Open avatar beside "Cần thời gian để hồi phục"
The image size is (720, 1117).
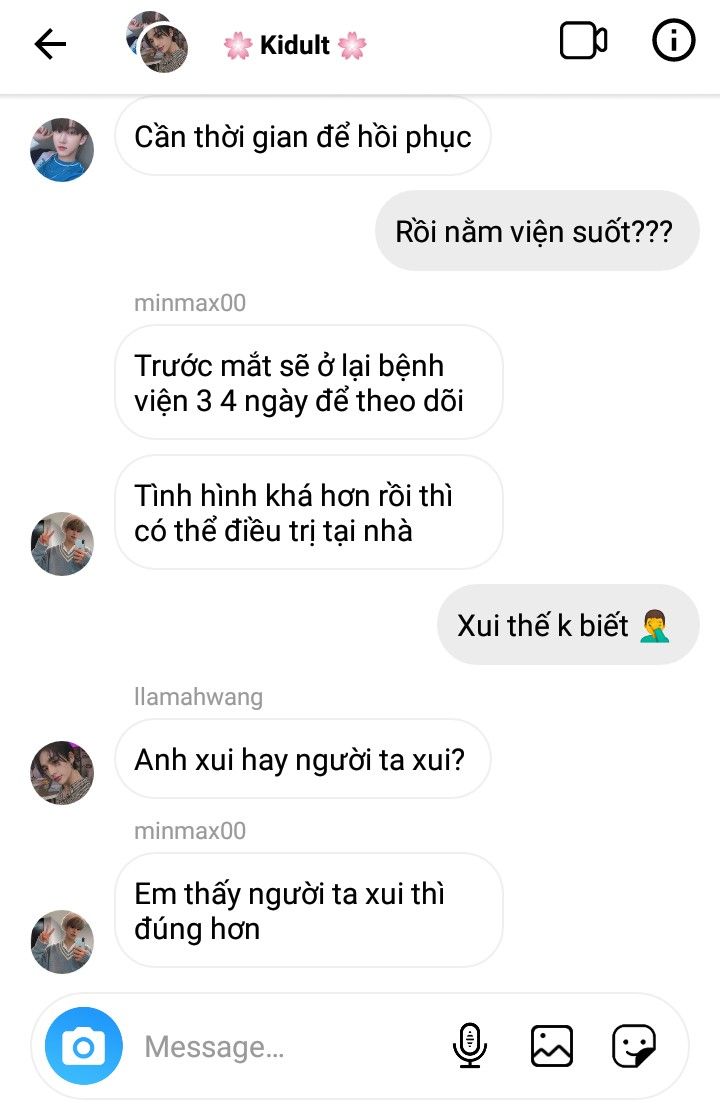(62, 150)
